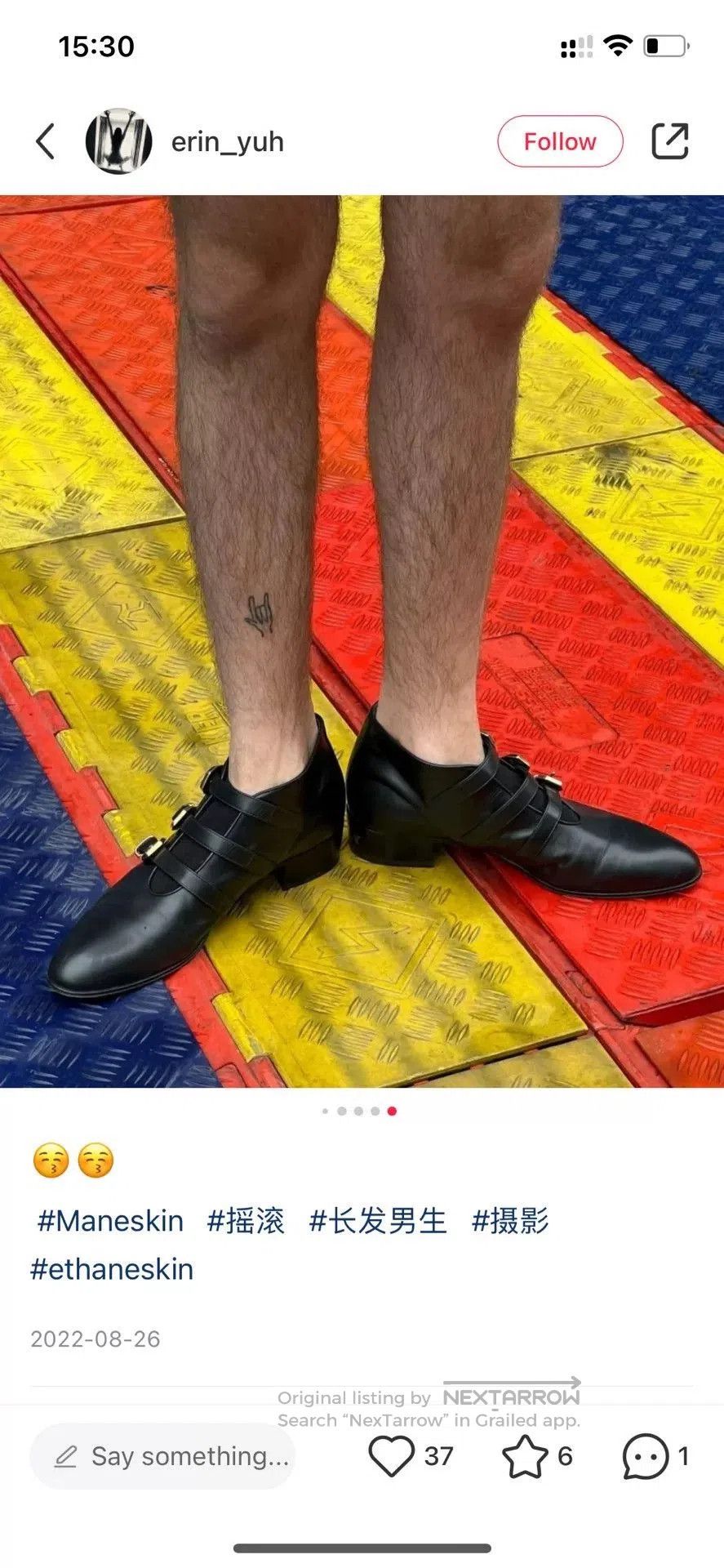Image resolution: width=724 pixels, height=1568 pixels.
Task: Open the #长发男生 hashtag
Action: 378,1221
